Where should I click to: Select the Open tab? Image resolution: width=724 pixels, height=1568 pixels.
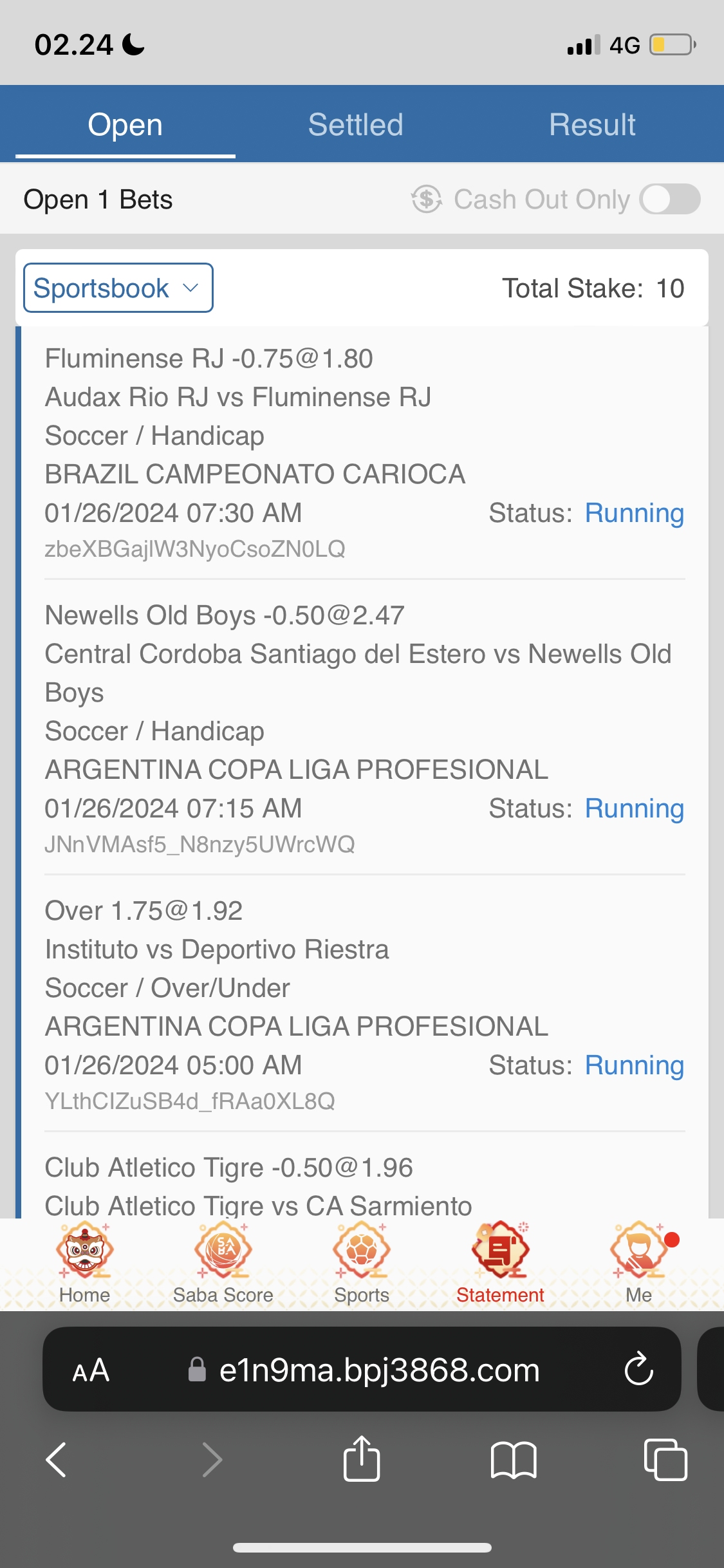[x=125, y=125]
